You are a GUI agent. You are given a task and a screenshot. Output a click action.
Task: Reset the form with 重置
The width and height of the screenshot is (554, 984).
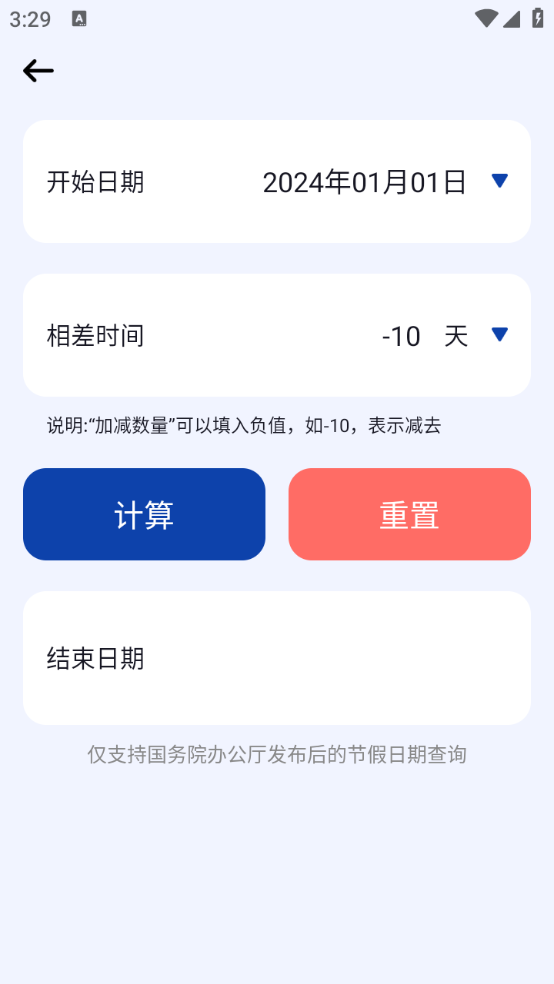[410, 514]
